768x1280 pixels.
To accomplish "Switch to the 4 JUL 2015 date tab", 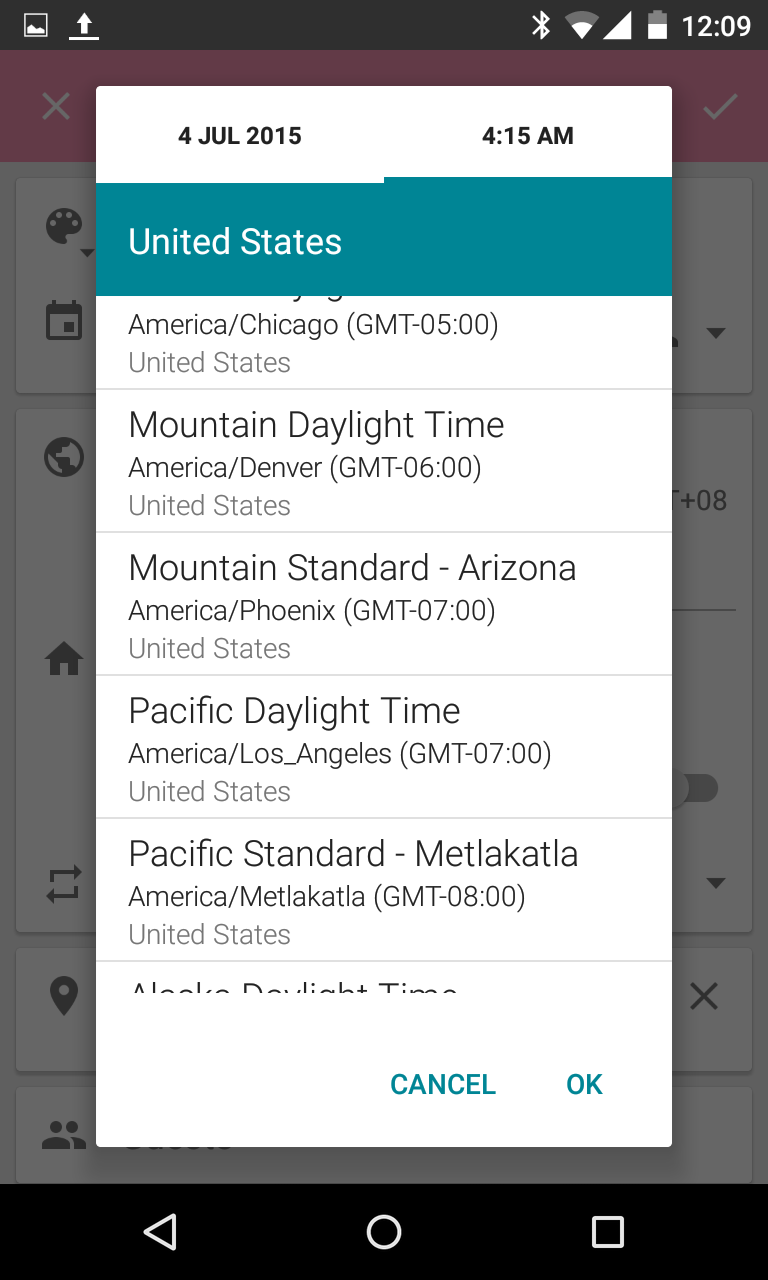I will point(240,136).
